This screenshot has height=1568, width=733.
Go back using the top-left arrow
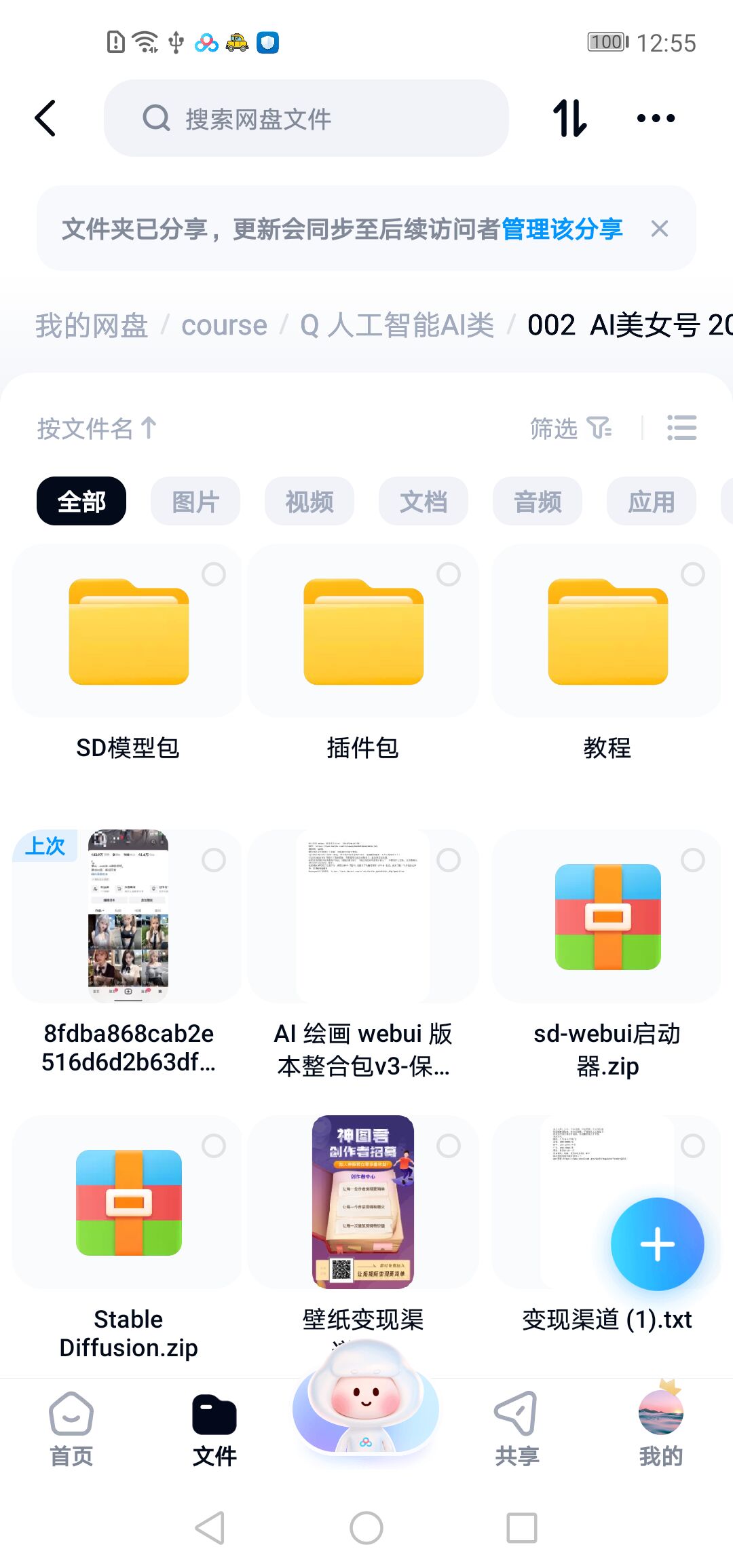pos(45,118)
